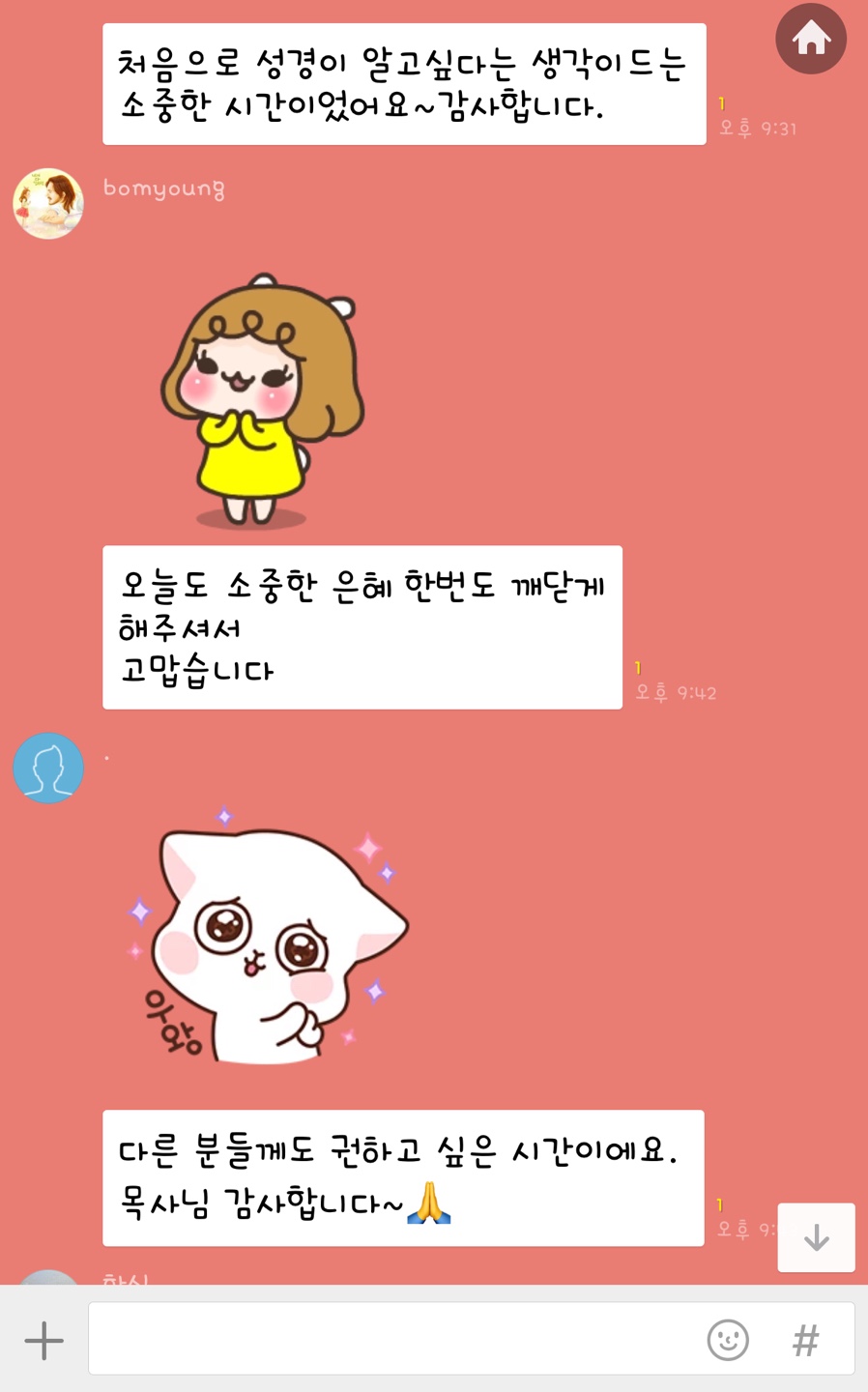View the girl sticker from bomyoung
868x1392 pixels.
pyautogui.click(x=263, y=401)
